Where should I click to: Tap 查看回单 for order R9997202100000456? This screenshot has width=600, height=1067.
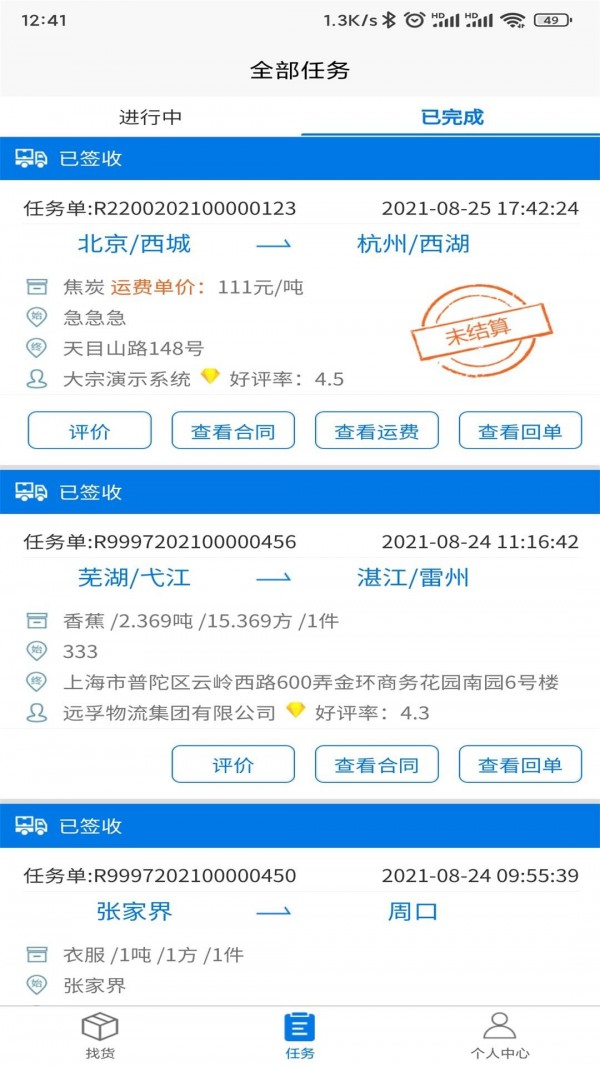pyautogui.click(x=520, y=765)
